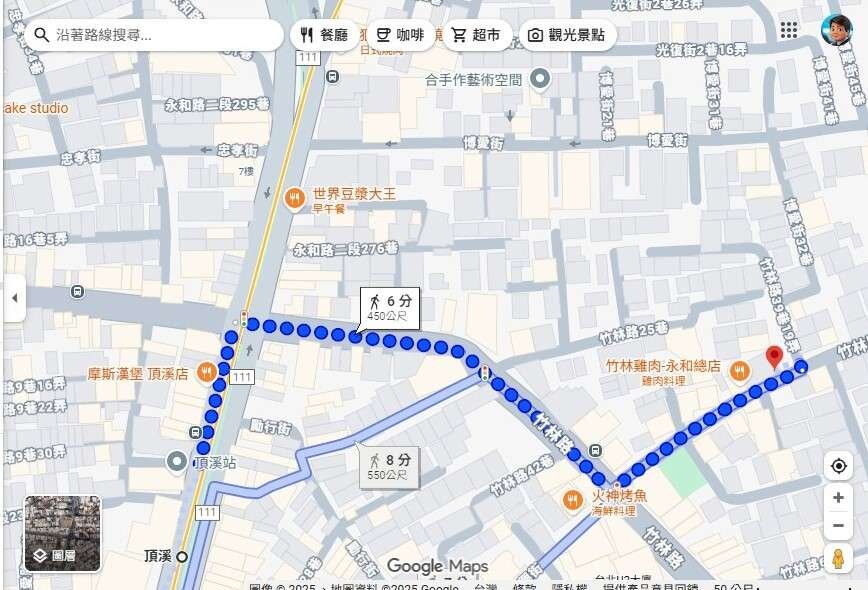This screenshot has height=590, width=868.
Task: Open the 摩斯漢堡 頂溪店 marker
Action: 206,372
